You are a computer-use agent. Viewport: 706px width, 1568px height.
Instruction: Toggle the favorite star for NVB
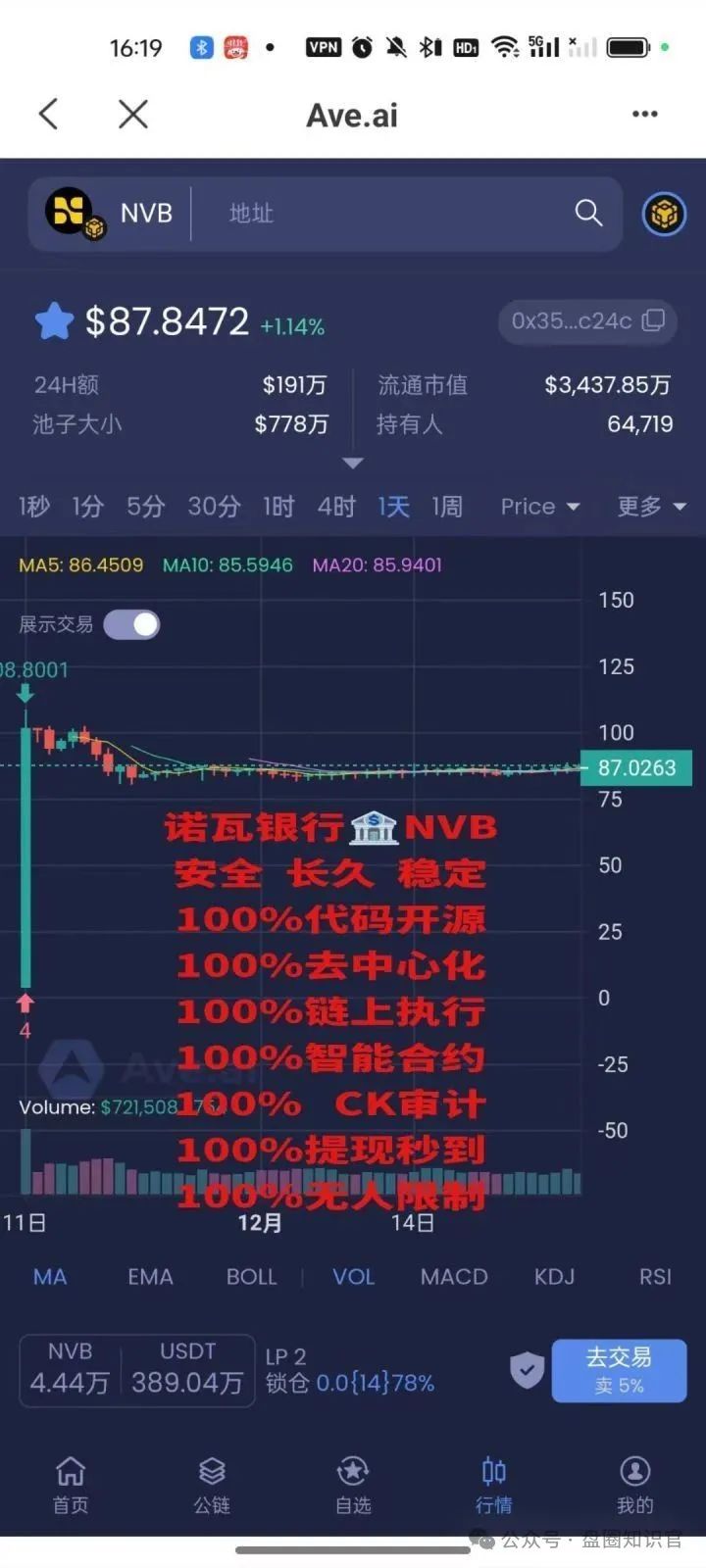(x=54, y=321)
